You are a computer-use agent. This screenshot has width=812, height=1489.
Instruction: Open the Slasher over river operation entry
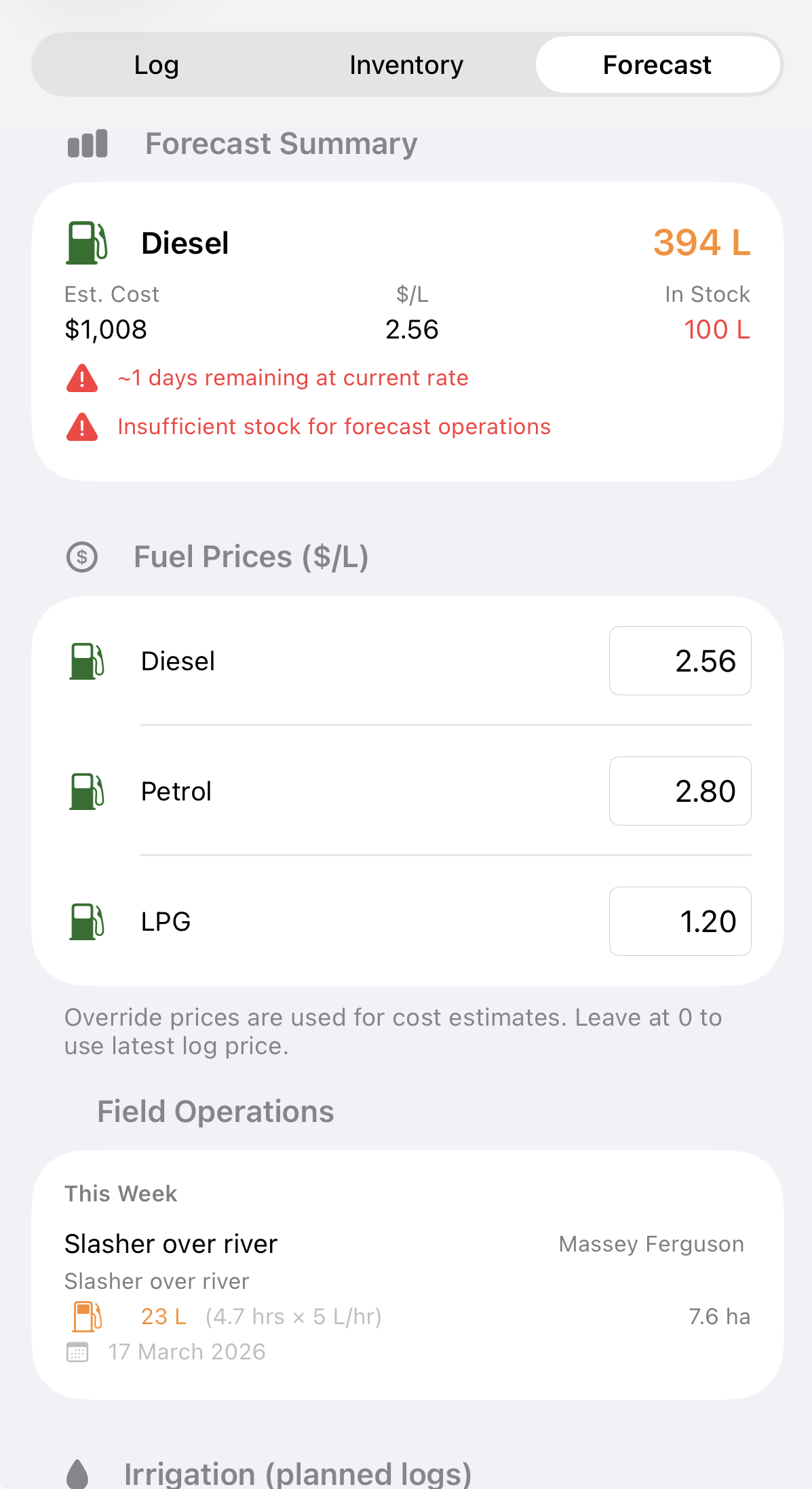tap(170, 1243)
